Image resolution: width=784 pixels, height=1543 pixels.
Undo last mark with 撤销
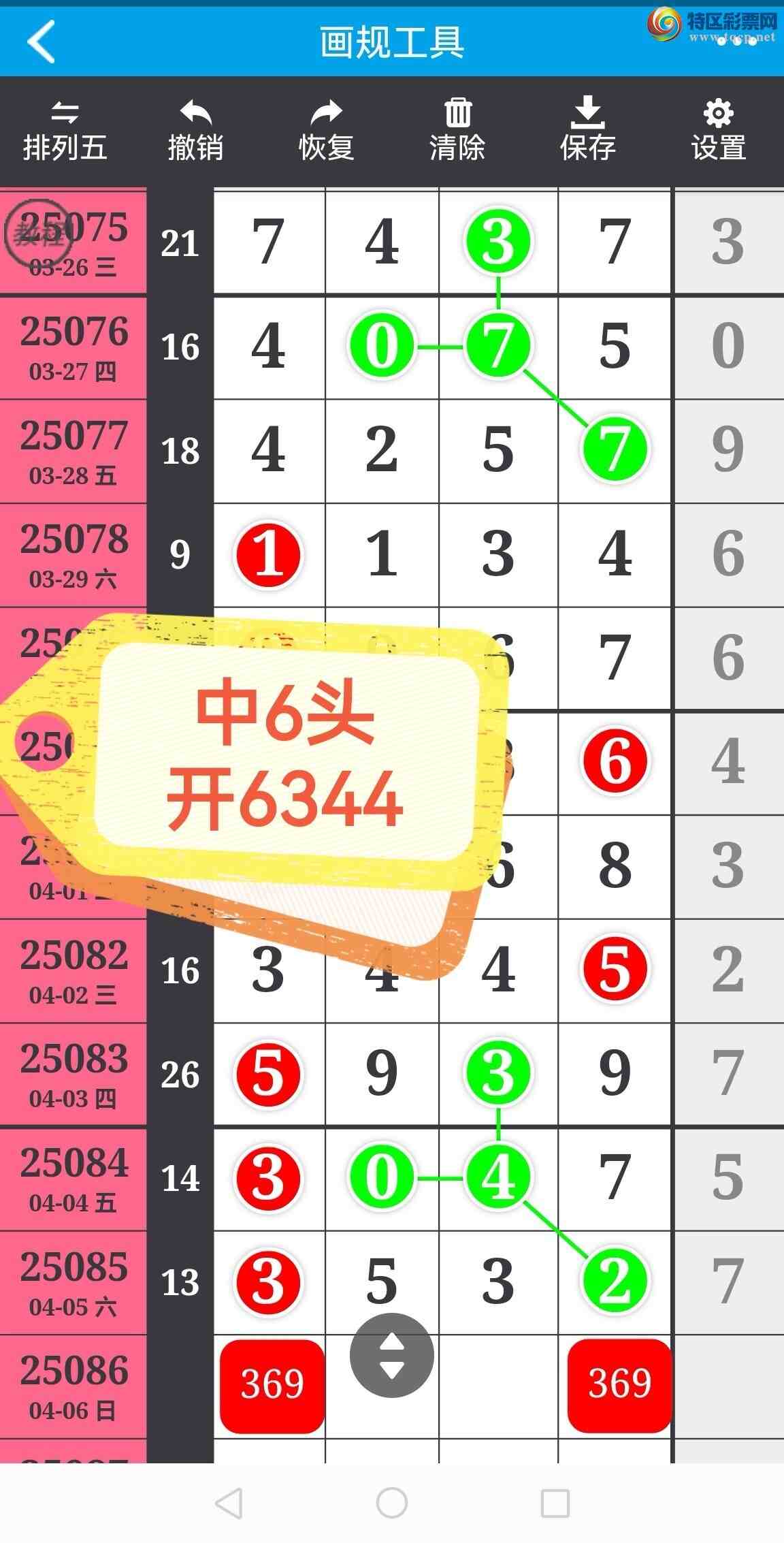coord(195,131)
